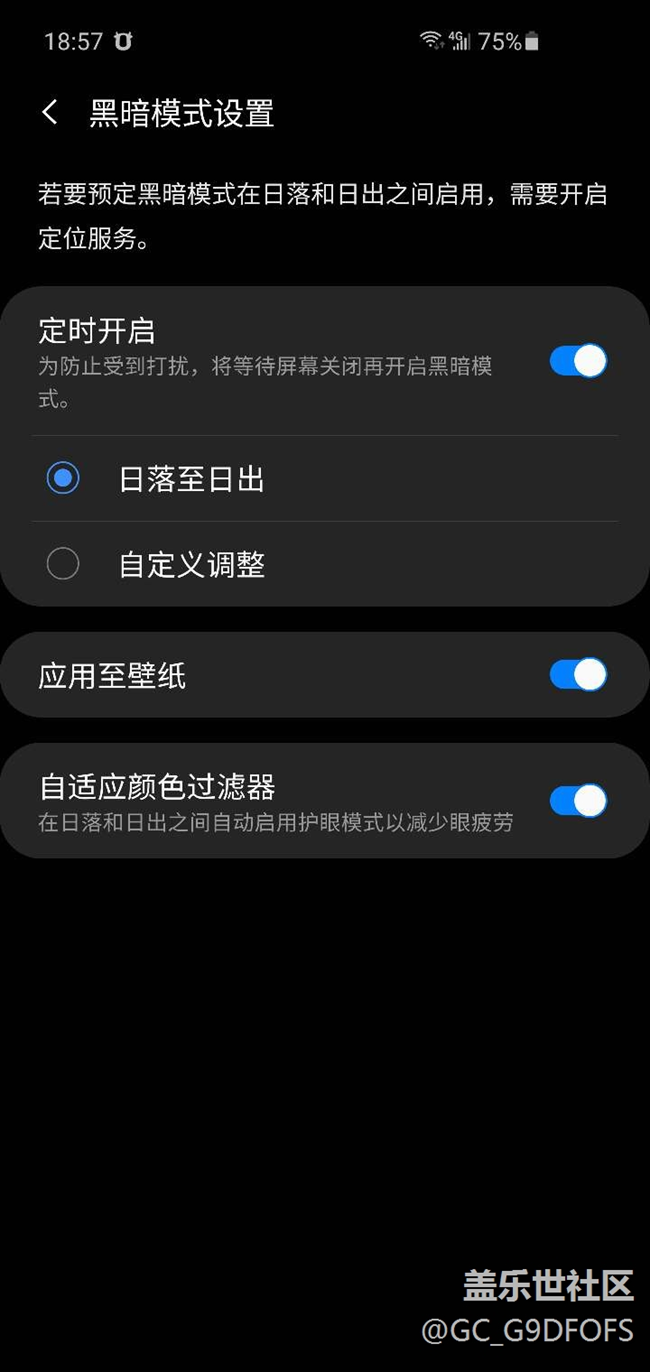The image size is (650, 1372).
Task: Turn off the 定时开启 switch
Action: (578, 361)
